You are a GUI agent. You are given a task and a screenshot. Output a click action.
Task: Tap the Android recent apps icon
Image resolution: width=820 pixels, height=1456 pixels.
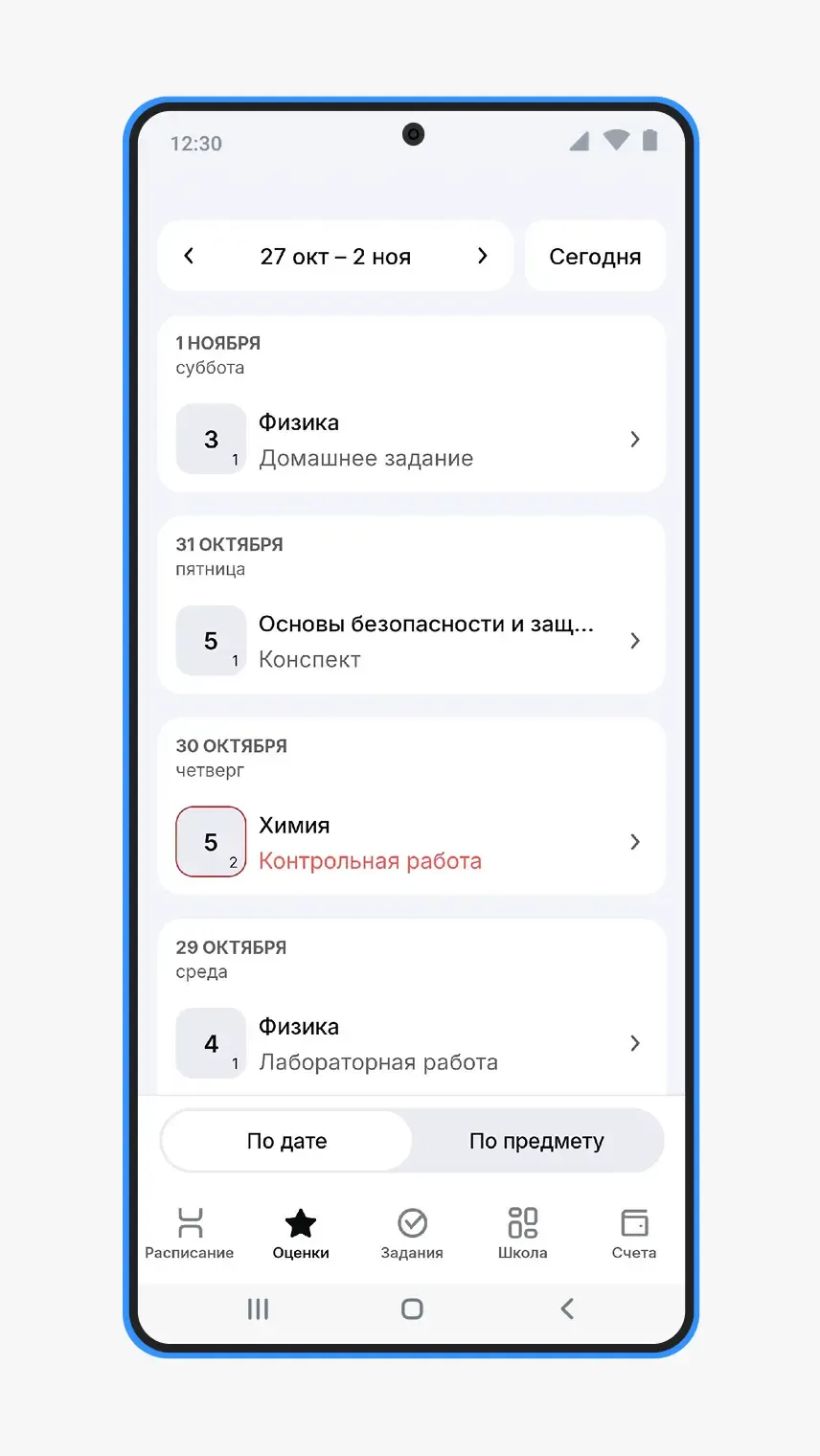(x=258, y=1308)
